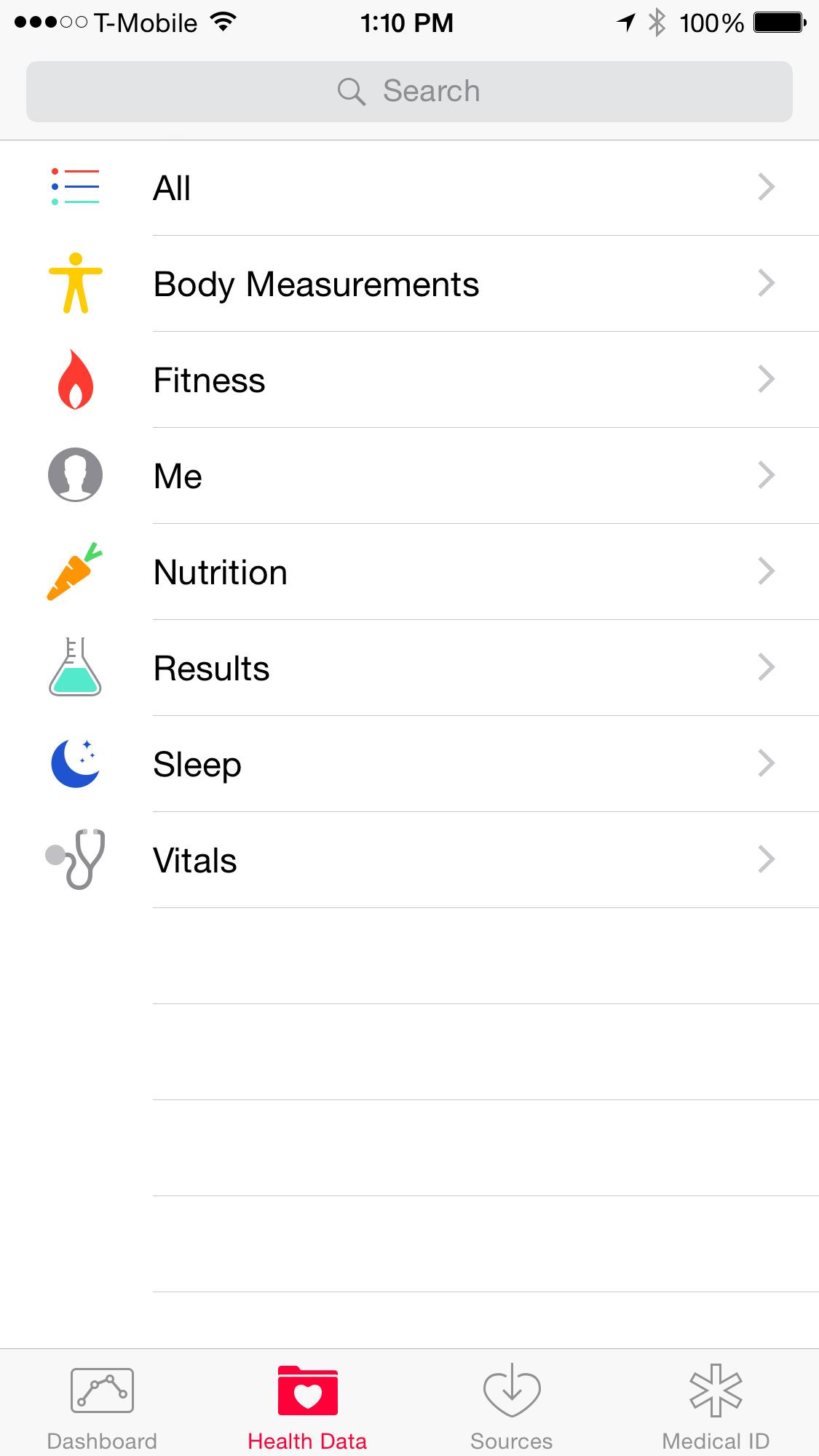819x1456 pixels.
Task: View Sleep data
Action: (x=409, y=764)
